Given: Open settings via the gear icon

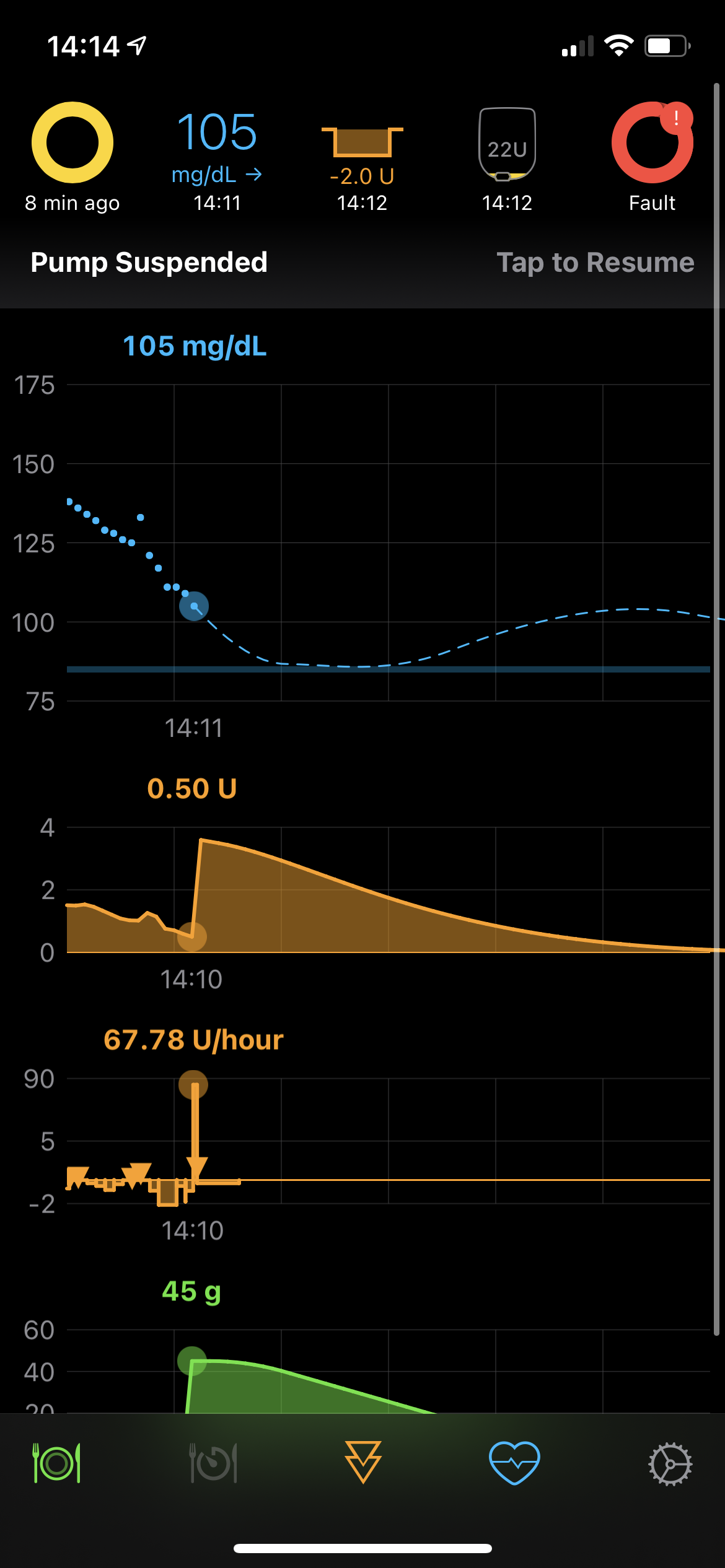Looking at the screenshot, I should (670, 1464).
